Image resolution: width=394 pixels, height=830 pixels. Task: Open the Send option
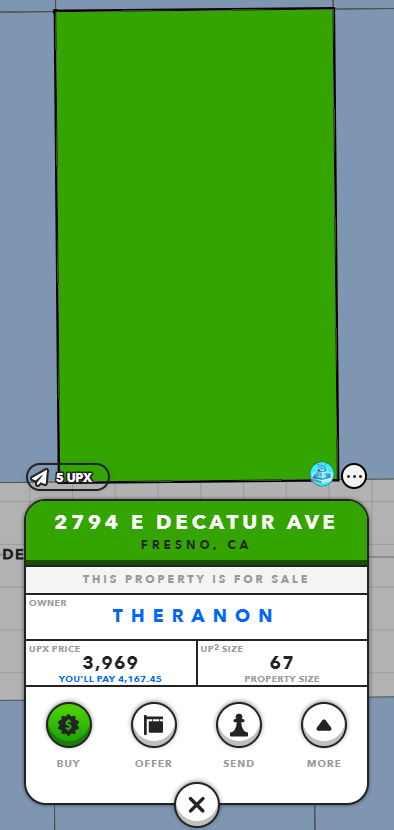point(239,725)
